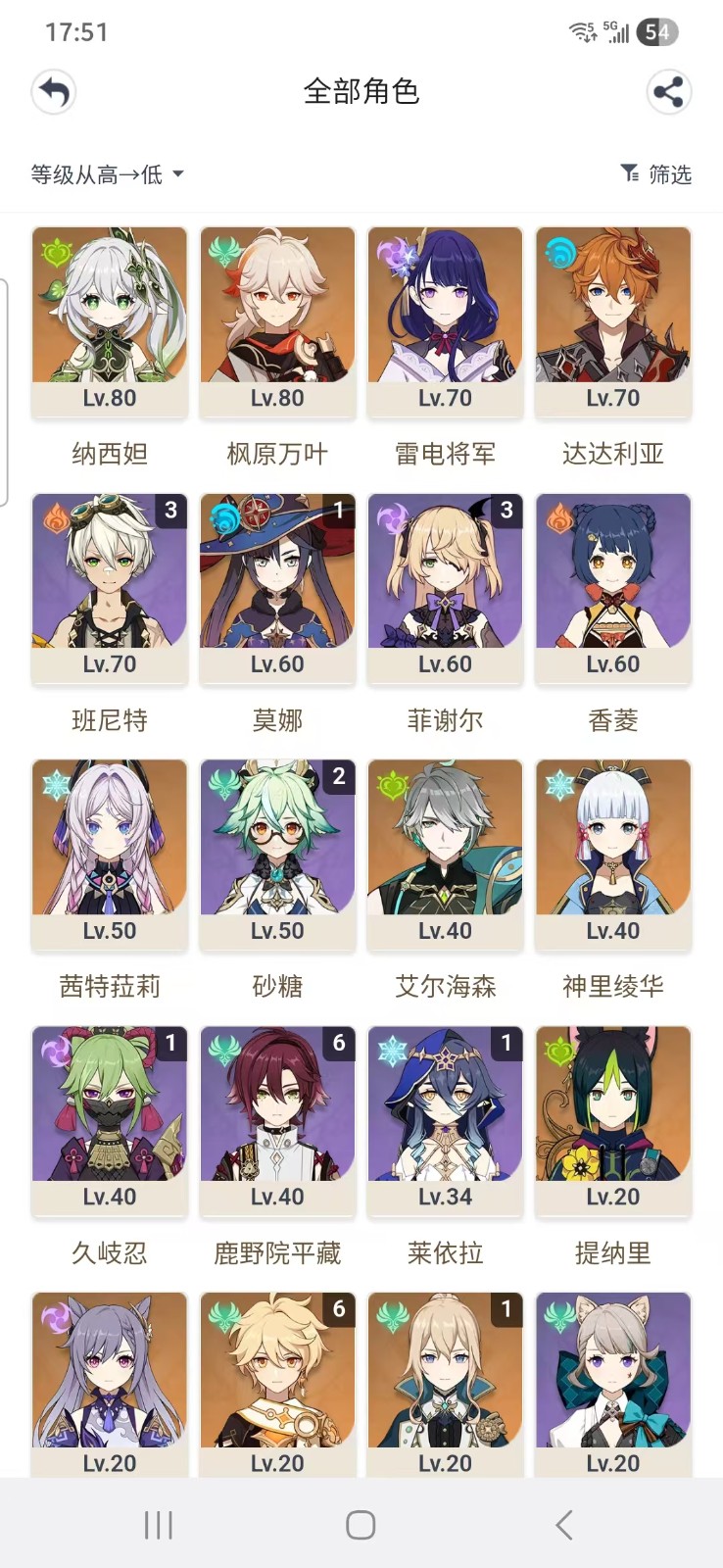Go to the system home screen

tap(361, 1525)
